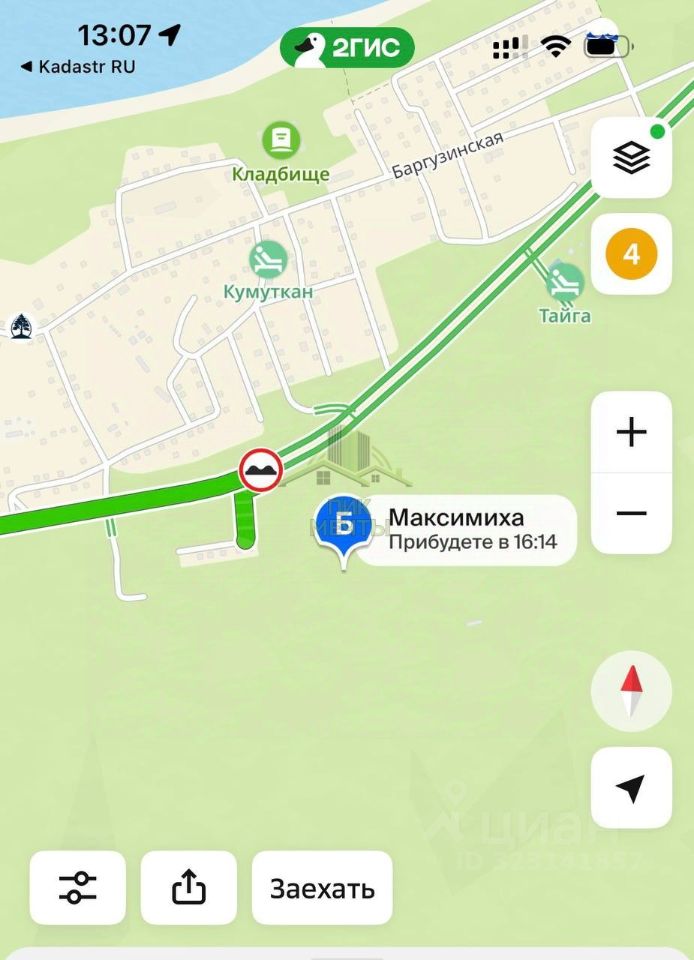
Task: Open the map layers selector
Action: (631, 158)
